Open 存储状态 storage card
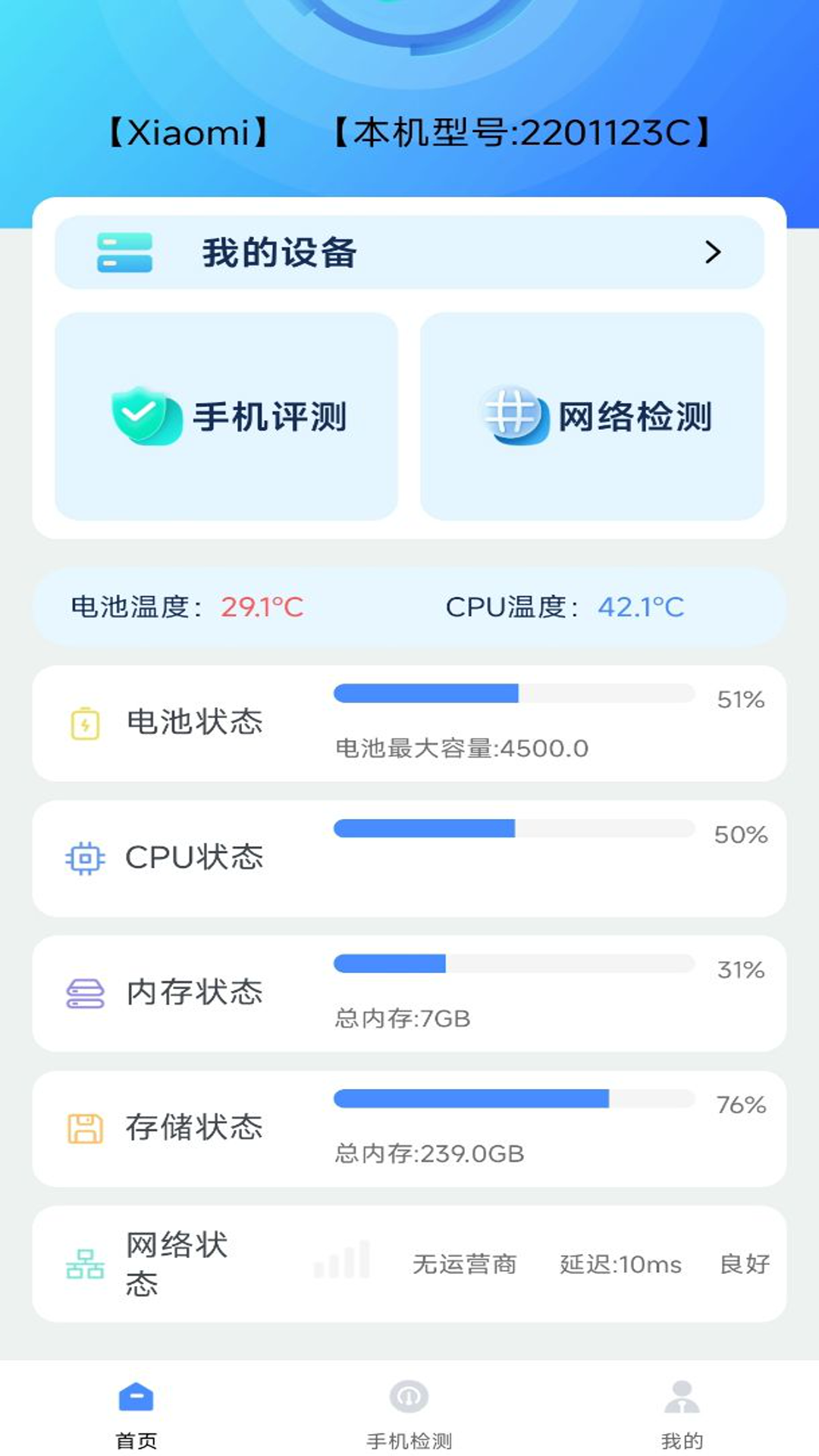This screenshot has width=819, height=1456. pyautogui.click(x=409, y=1128)
